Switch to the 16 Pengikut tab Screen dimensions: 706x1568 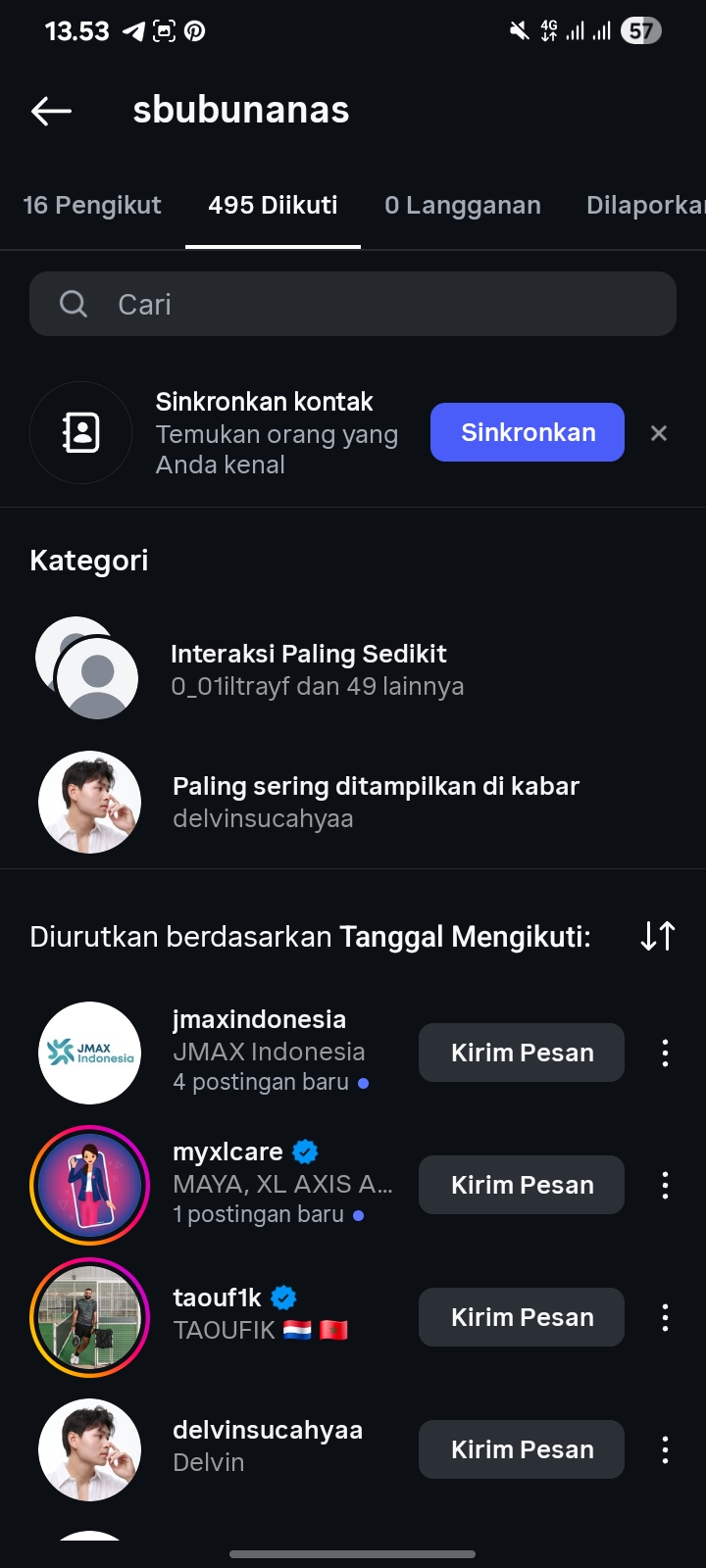[92, 205]
